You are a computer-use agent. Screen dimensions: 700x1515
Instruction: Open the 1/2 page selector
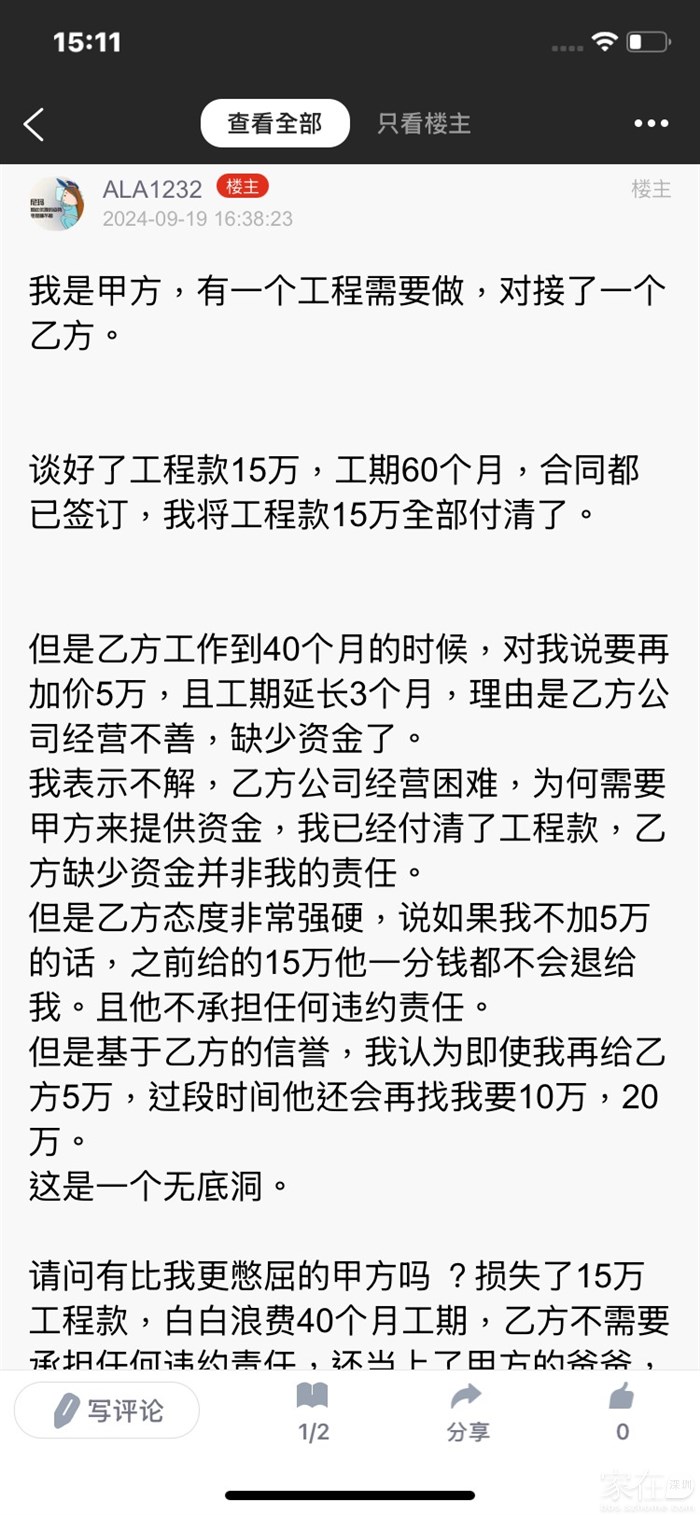313,1411
